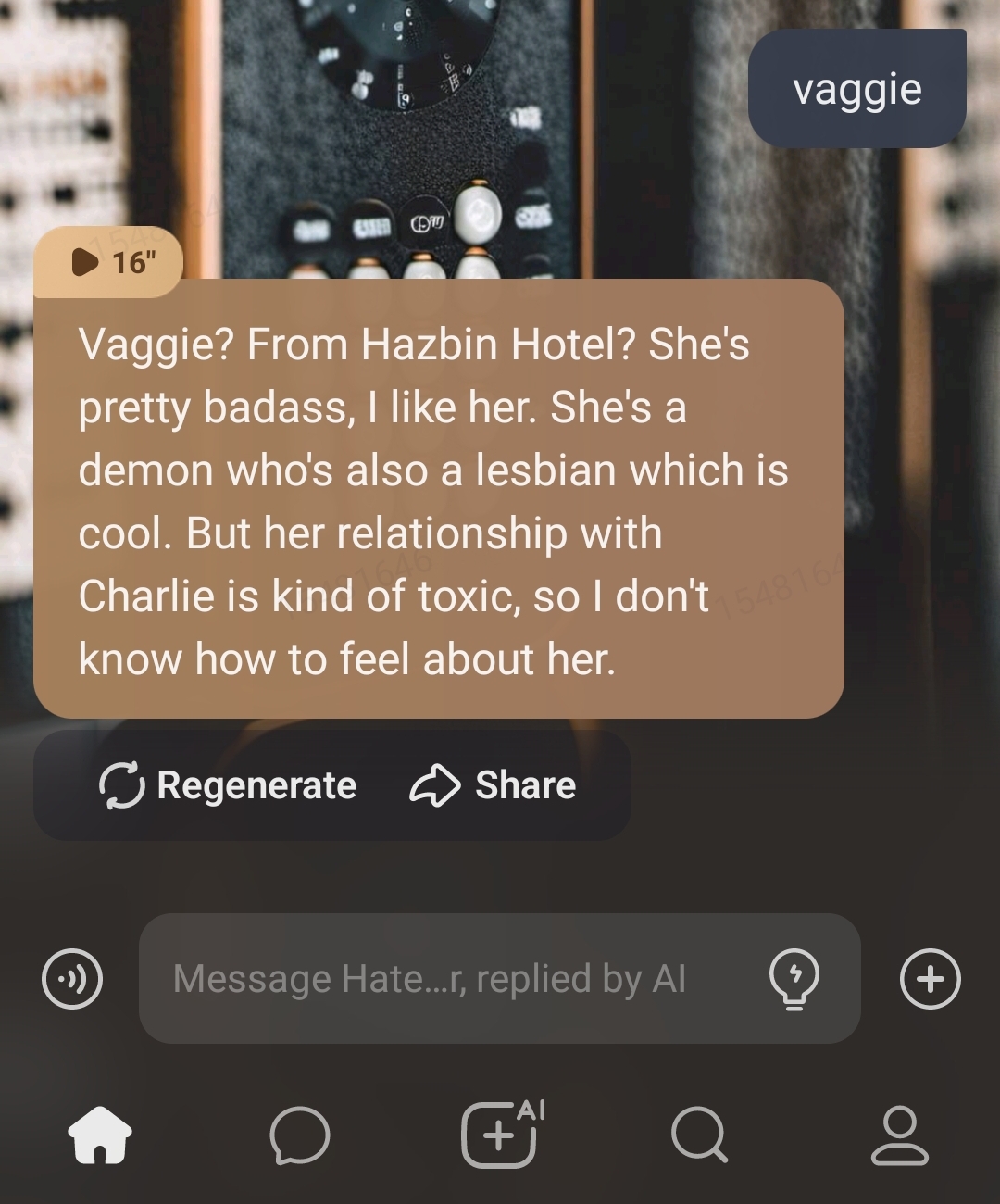The width and height of the screenshot is (1000, 1204).
Task: Switch to the Chats tab
Action: (299, 1135)
